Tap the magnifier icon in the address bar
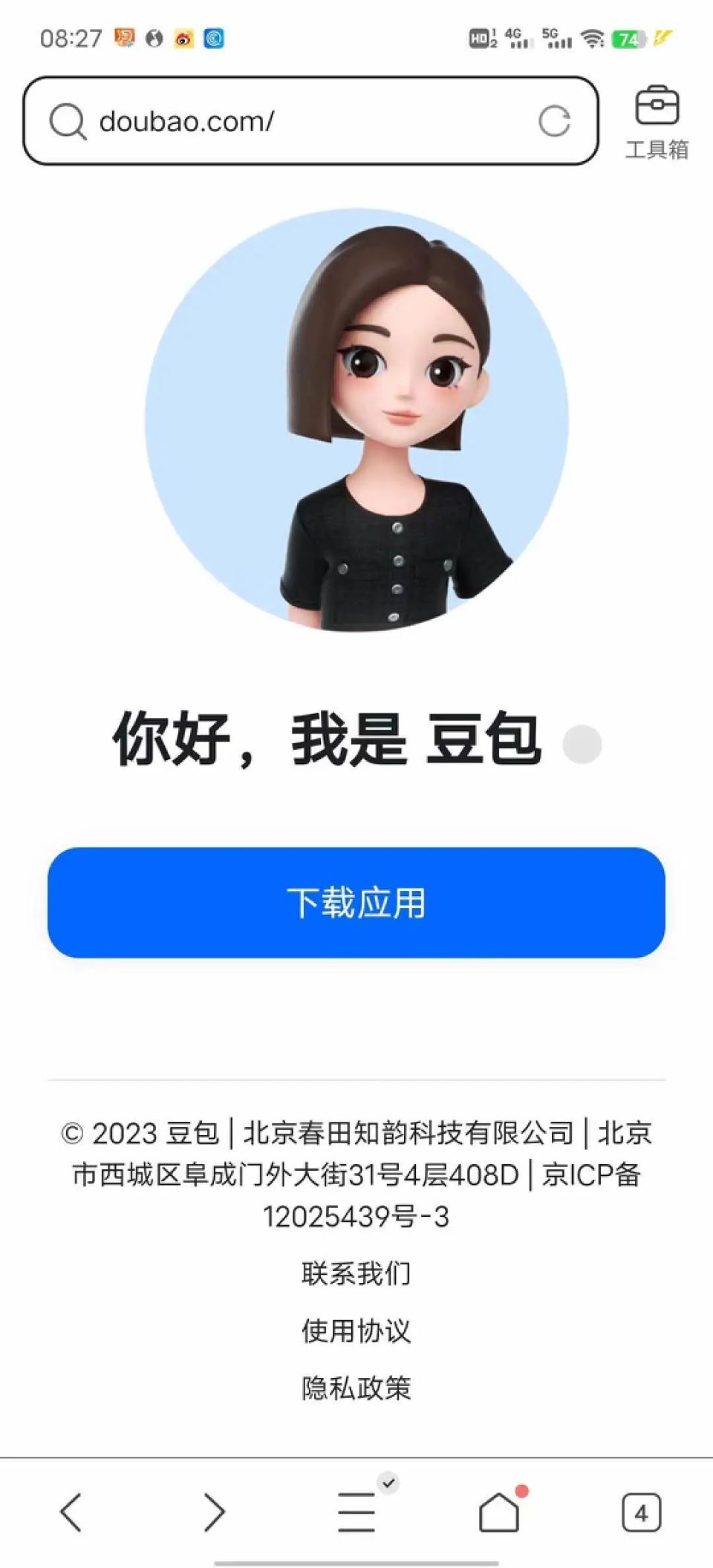The height and width of the screenshot is (1568, 713). [x=68, y=121]
